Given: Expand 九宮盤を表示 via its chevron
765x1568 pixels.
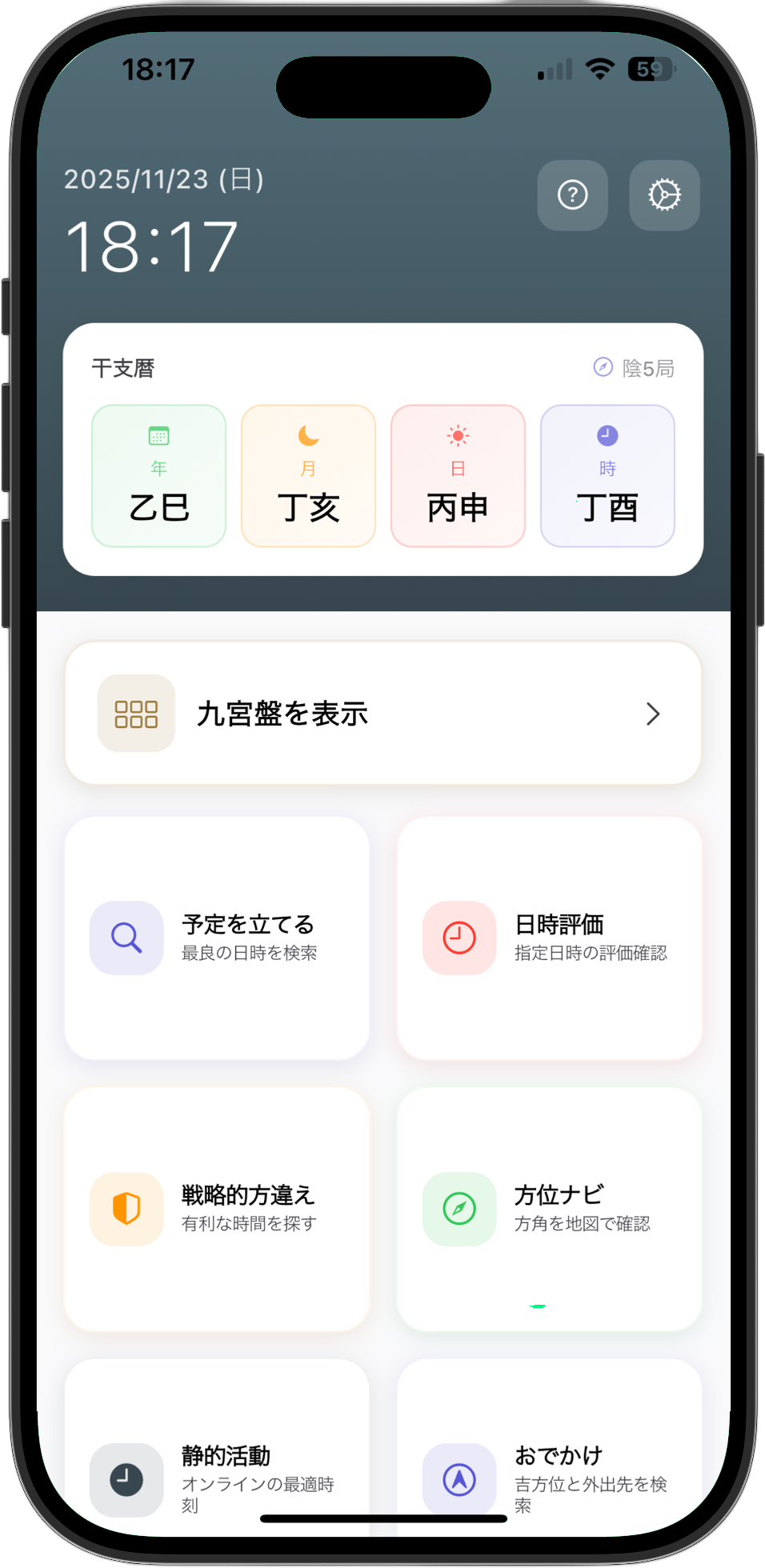Looking at the screenshot, I should (x=655, y=713).
